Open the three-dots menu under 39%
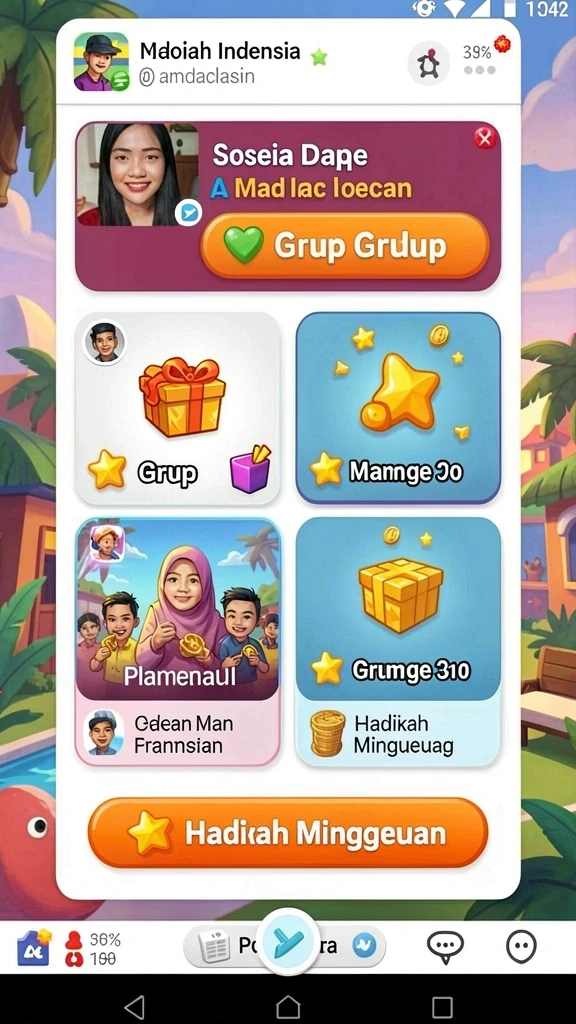The height and width of the screenshot is (1024, 576). pyautogui.click(x=479, y=70)
